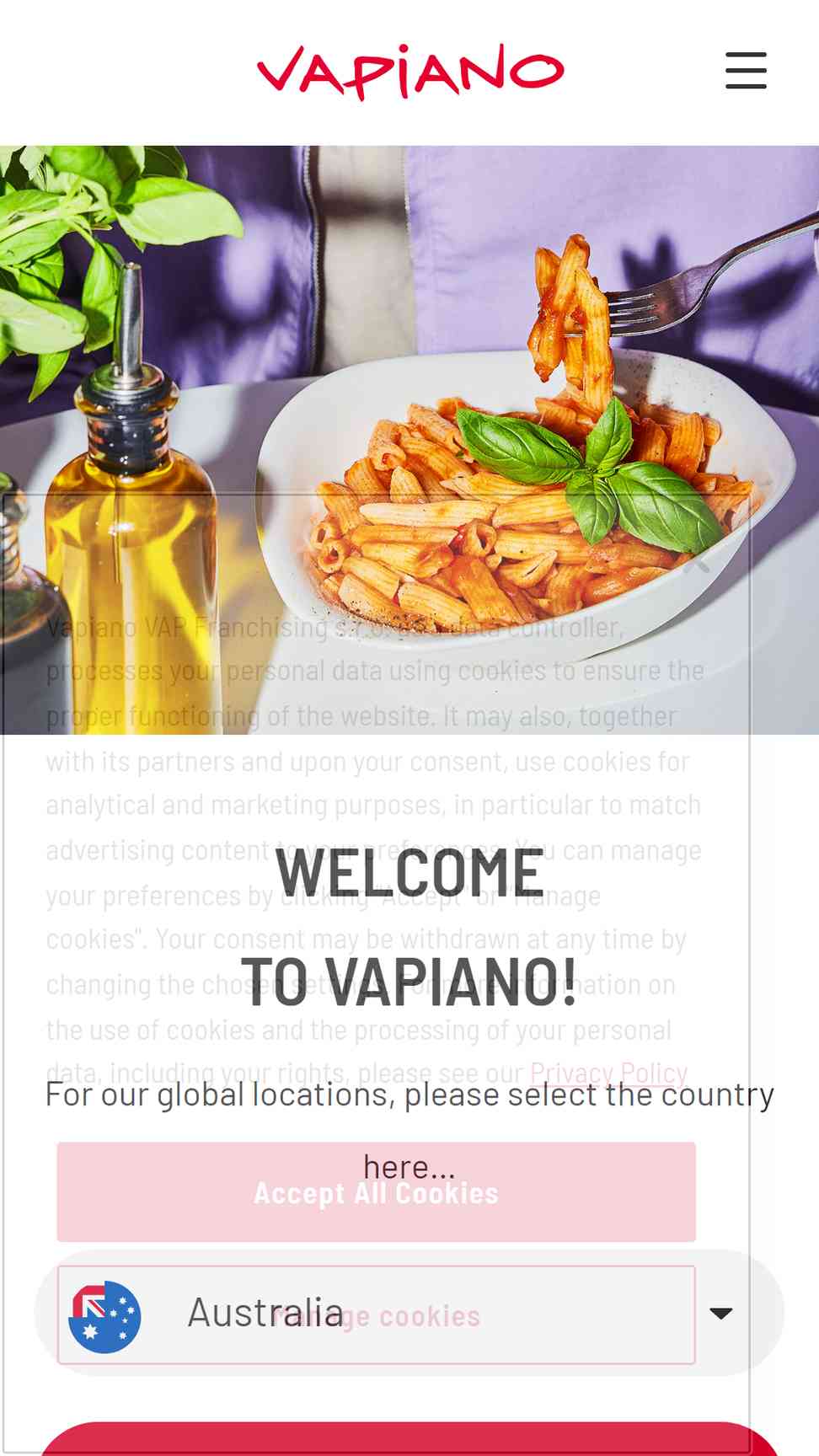Viewport: 819px width, 1456px height.
Task: Open the Privacy Policy link
Action: (608, 1073)
